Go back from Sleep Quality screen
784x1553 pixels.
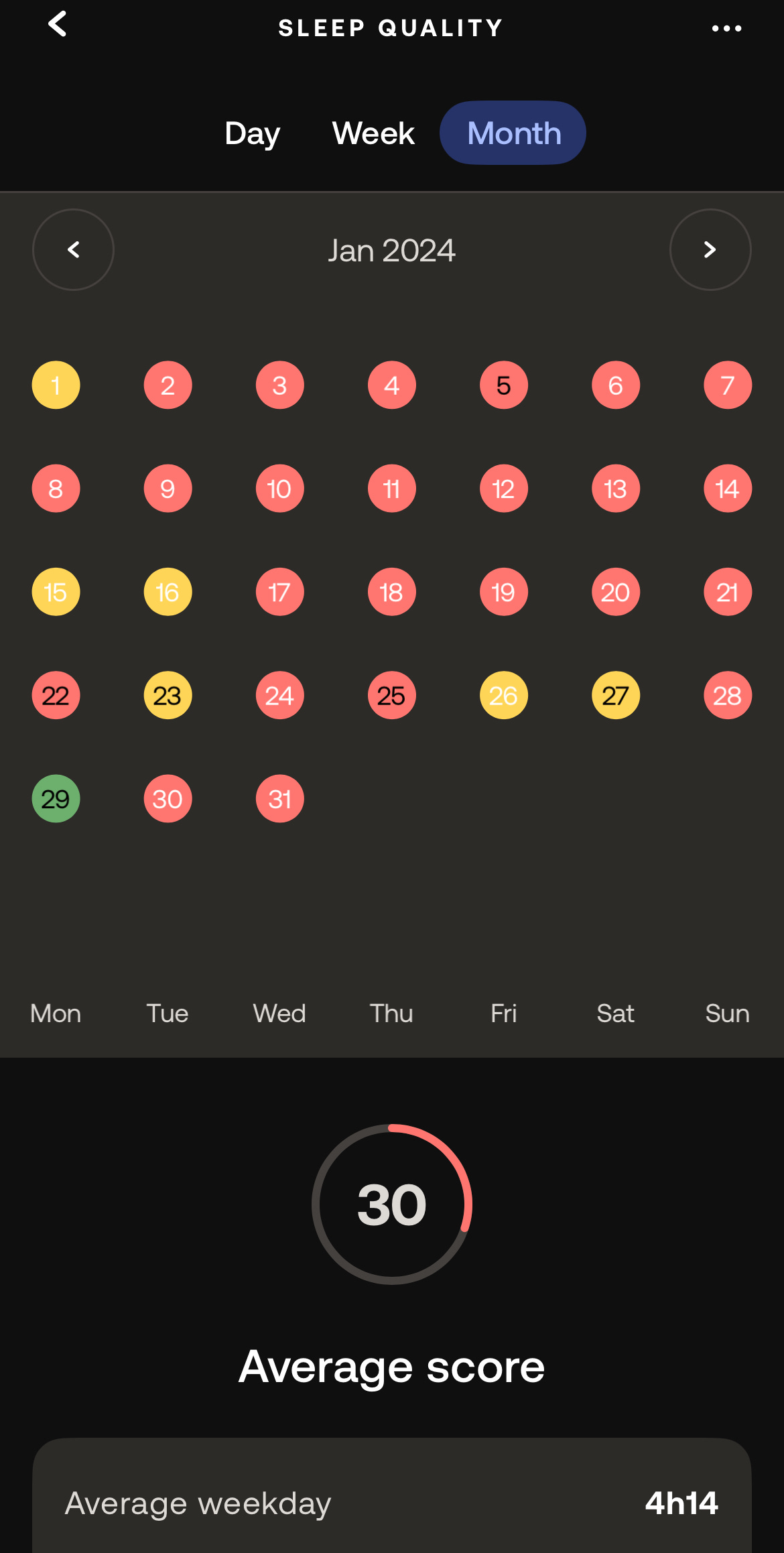point(58,25)
